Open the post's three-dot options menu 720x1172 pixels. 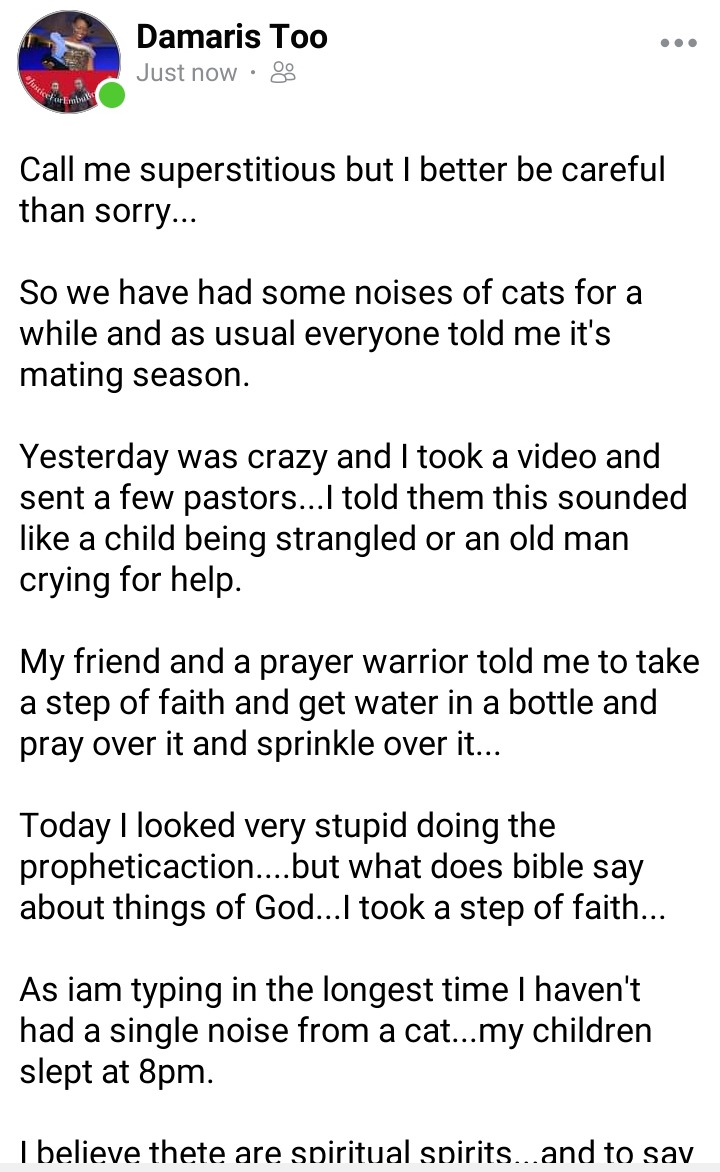click(678, 43)
